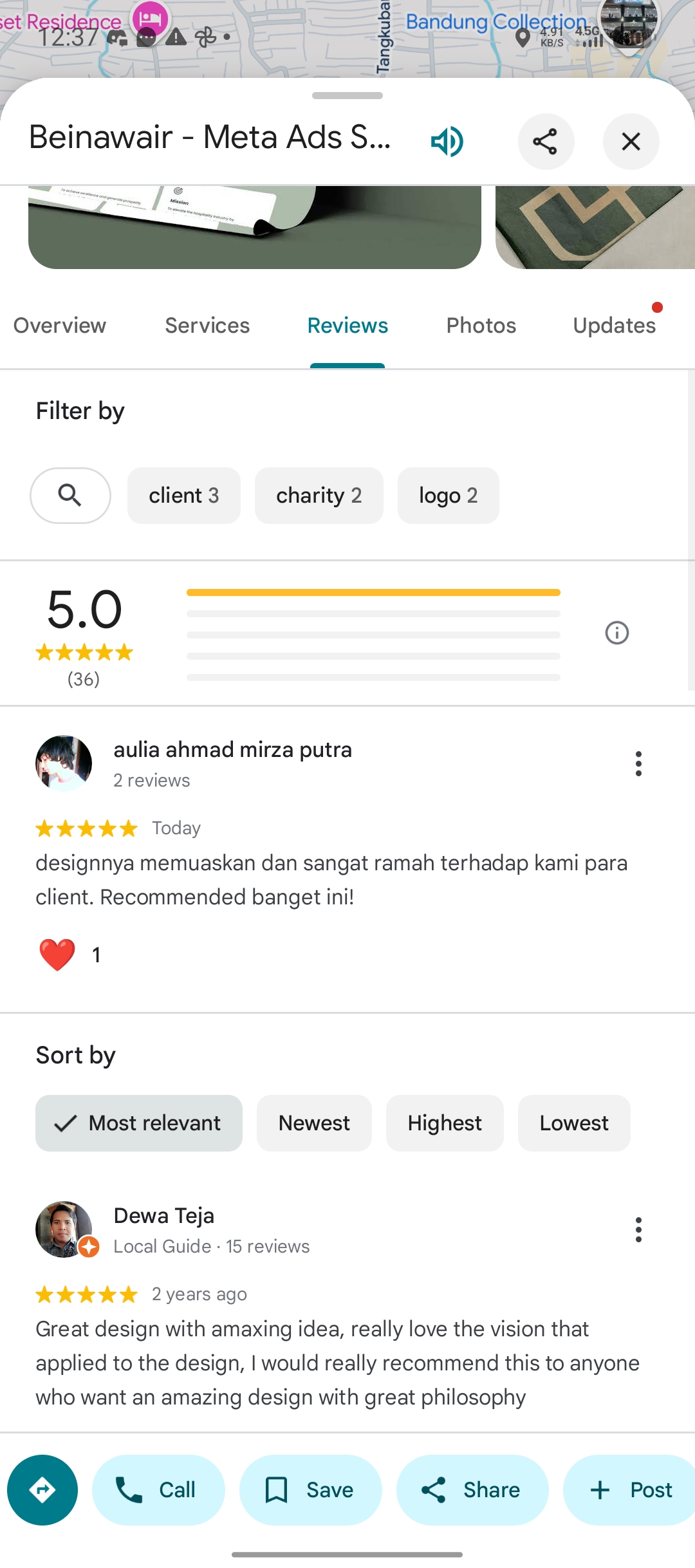
Task: Open the rating info icon
Action: (x=616, y=633)
